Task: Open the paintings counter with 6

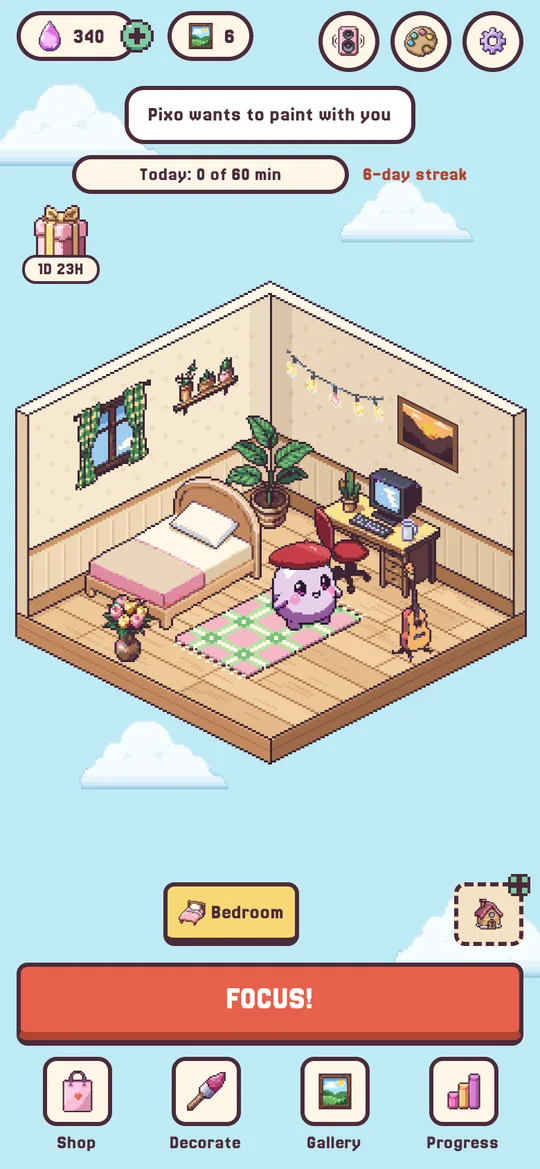Action: (210, 36)
